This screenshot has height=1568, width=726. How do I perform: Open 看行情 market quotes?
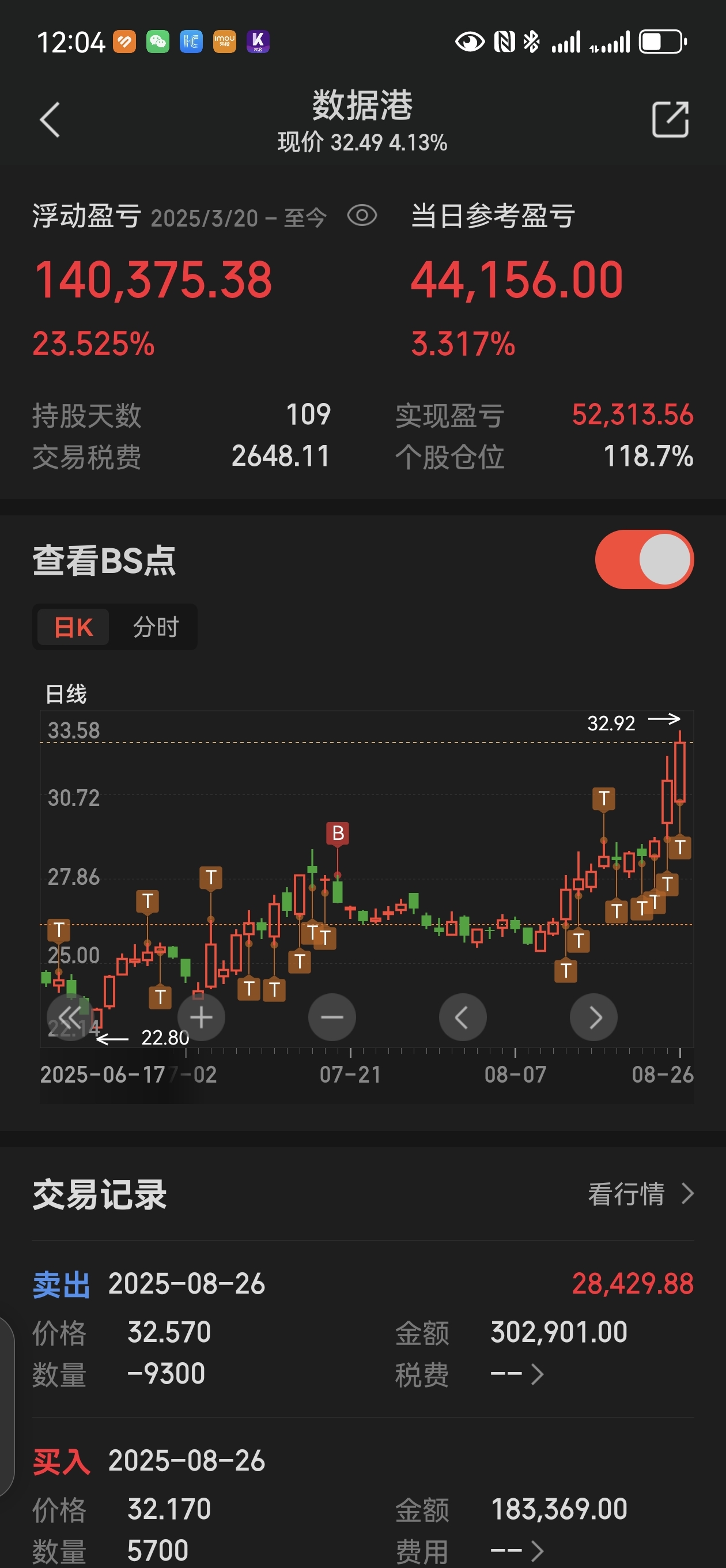(x=641, y=1194)
